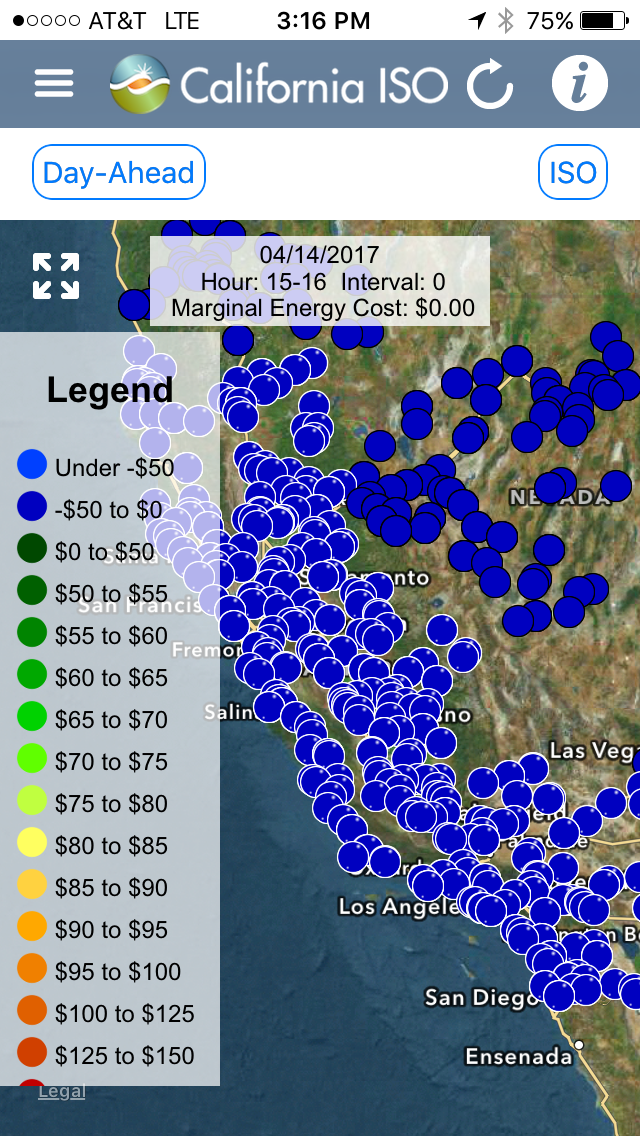Tap the Day-Ahead market button
This screenshot has width=640, height=1136.
pos(119,172)
